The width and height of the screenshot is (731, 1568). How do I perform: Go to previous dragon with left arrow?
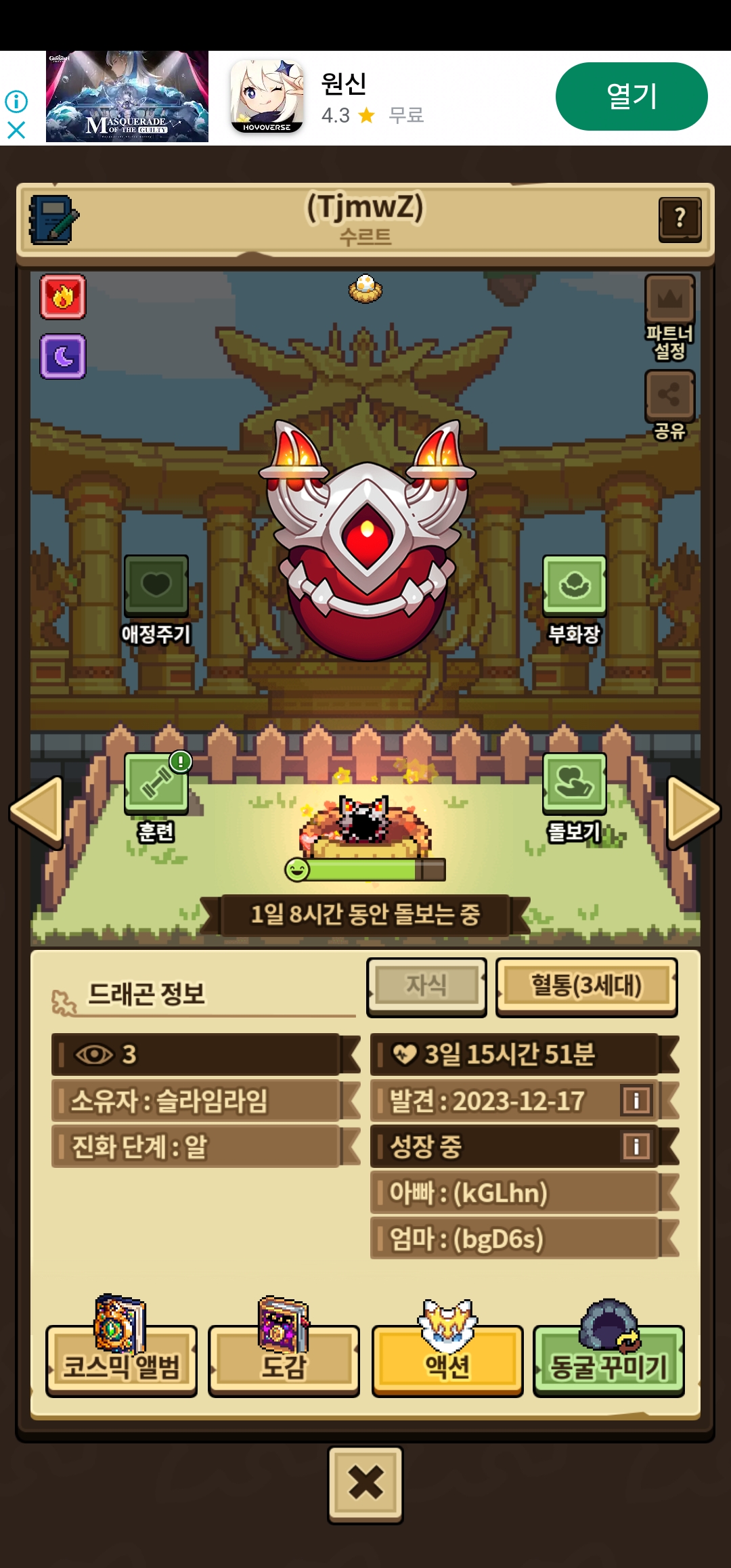37,812
